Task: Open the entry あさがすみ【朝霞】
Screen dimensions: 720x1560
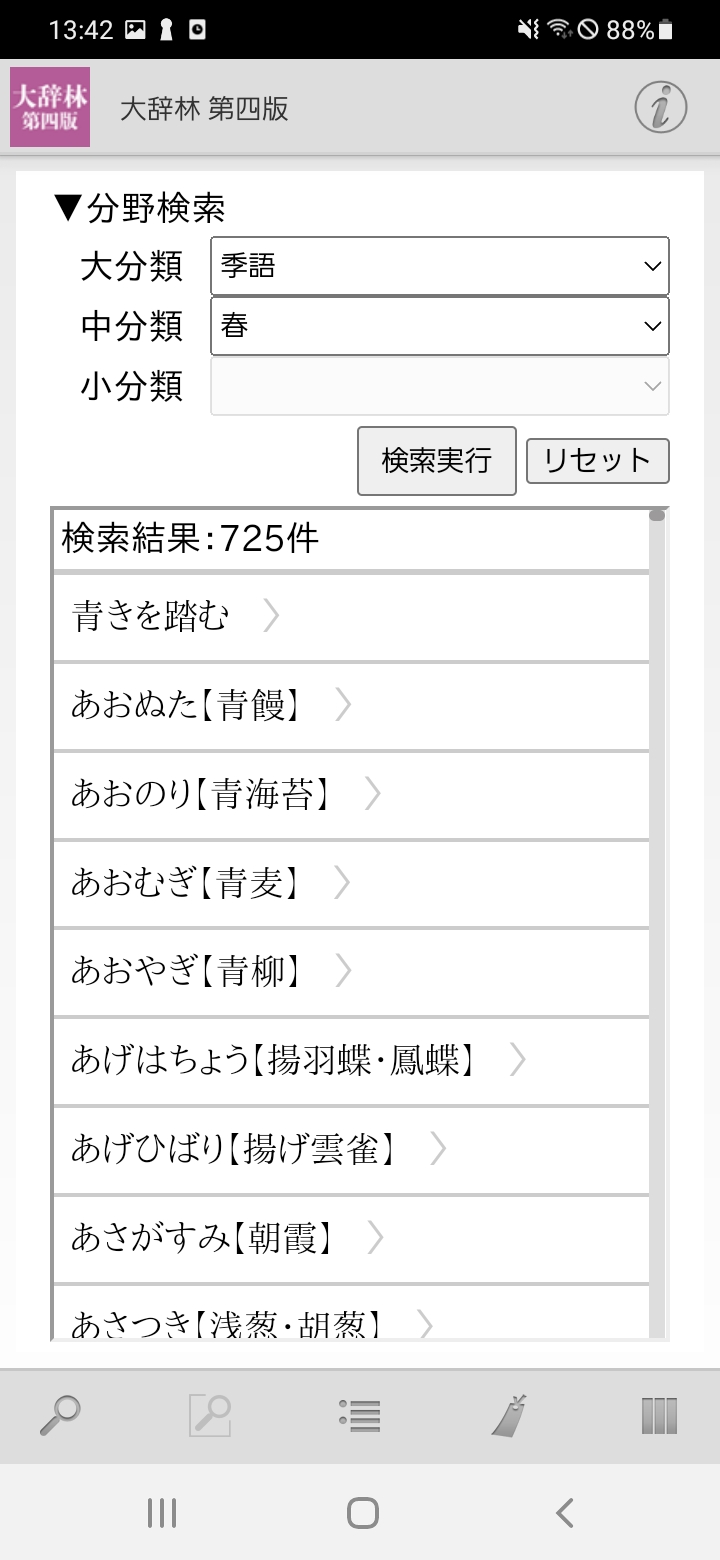Action: point(350,1238)
